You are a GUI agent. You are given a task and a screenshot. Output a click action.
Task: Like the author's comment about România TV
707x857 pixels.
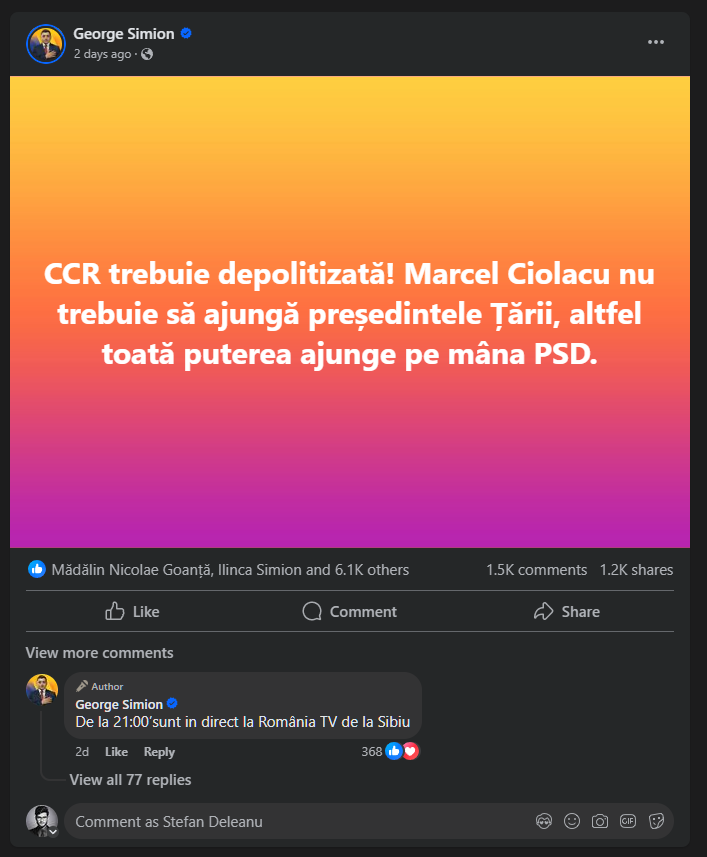click(x=116, y=752)
